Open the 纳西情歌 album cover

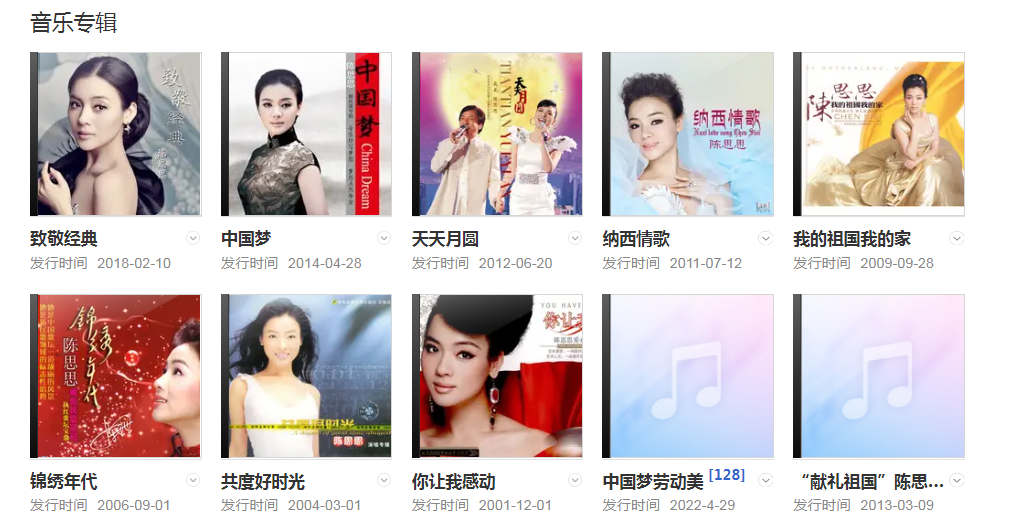point(688,134)
